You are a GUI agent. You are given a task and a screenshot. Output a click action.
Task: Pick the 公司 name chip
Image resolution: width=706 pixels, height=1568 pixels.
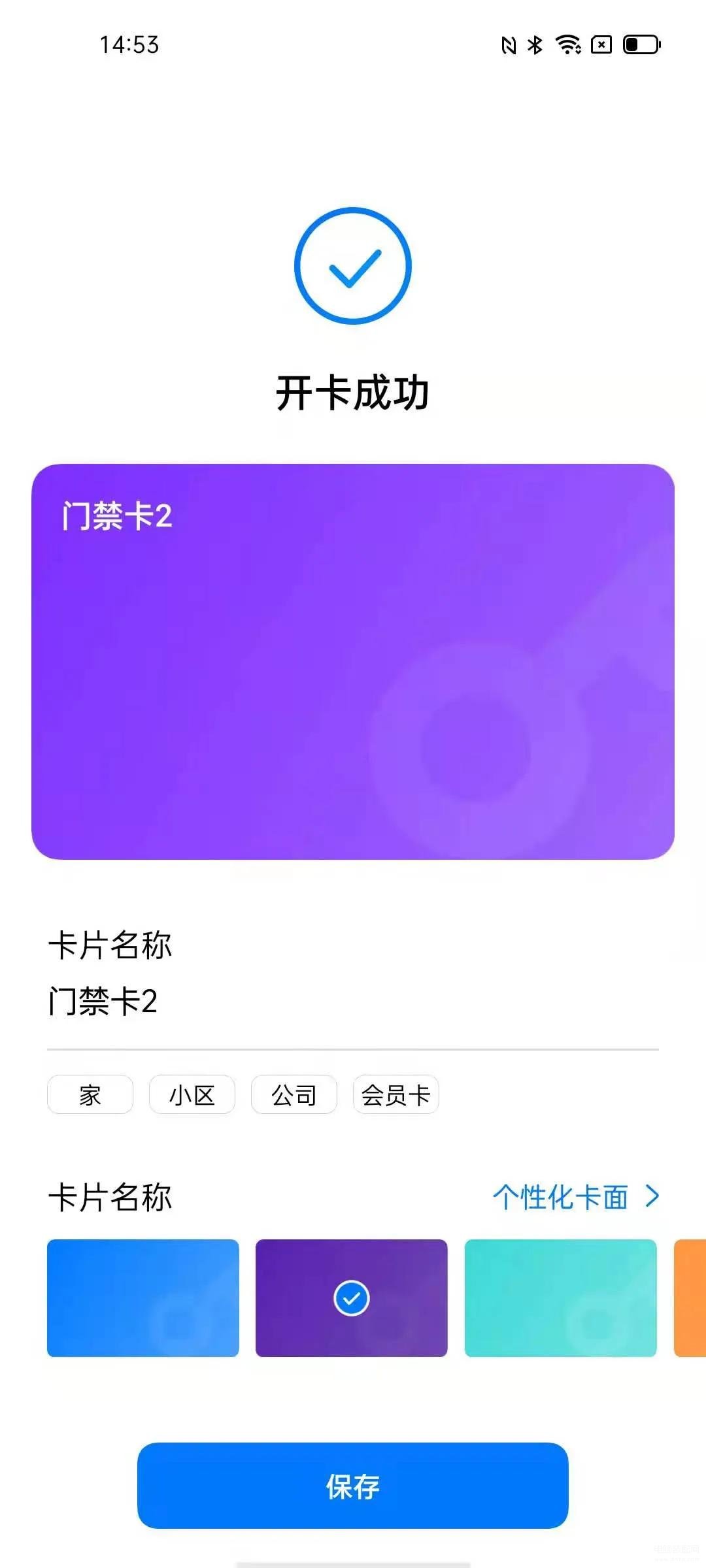point(294,1095)
